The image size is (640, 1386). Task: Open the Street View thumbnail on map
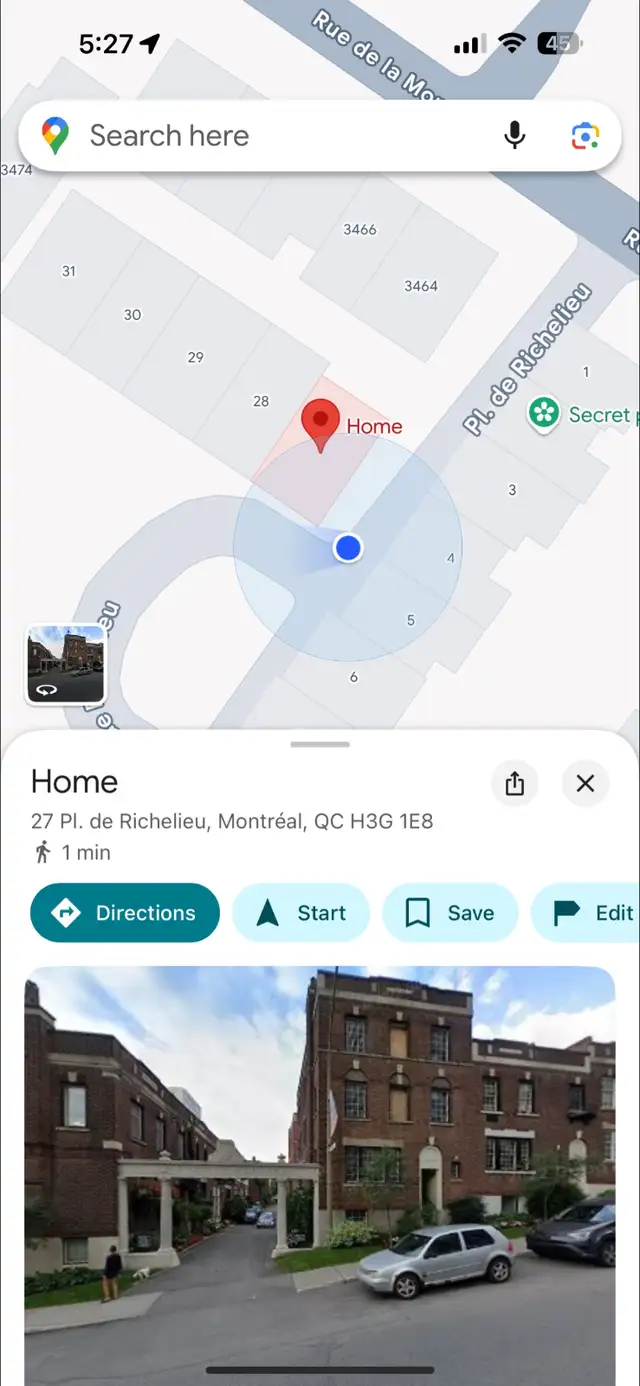point(66,664)
